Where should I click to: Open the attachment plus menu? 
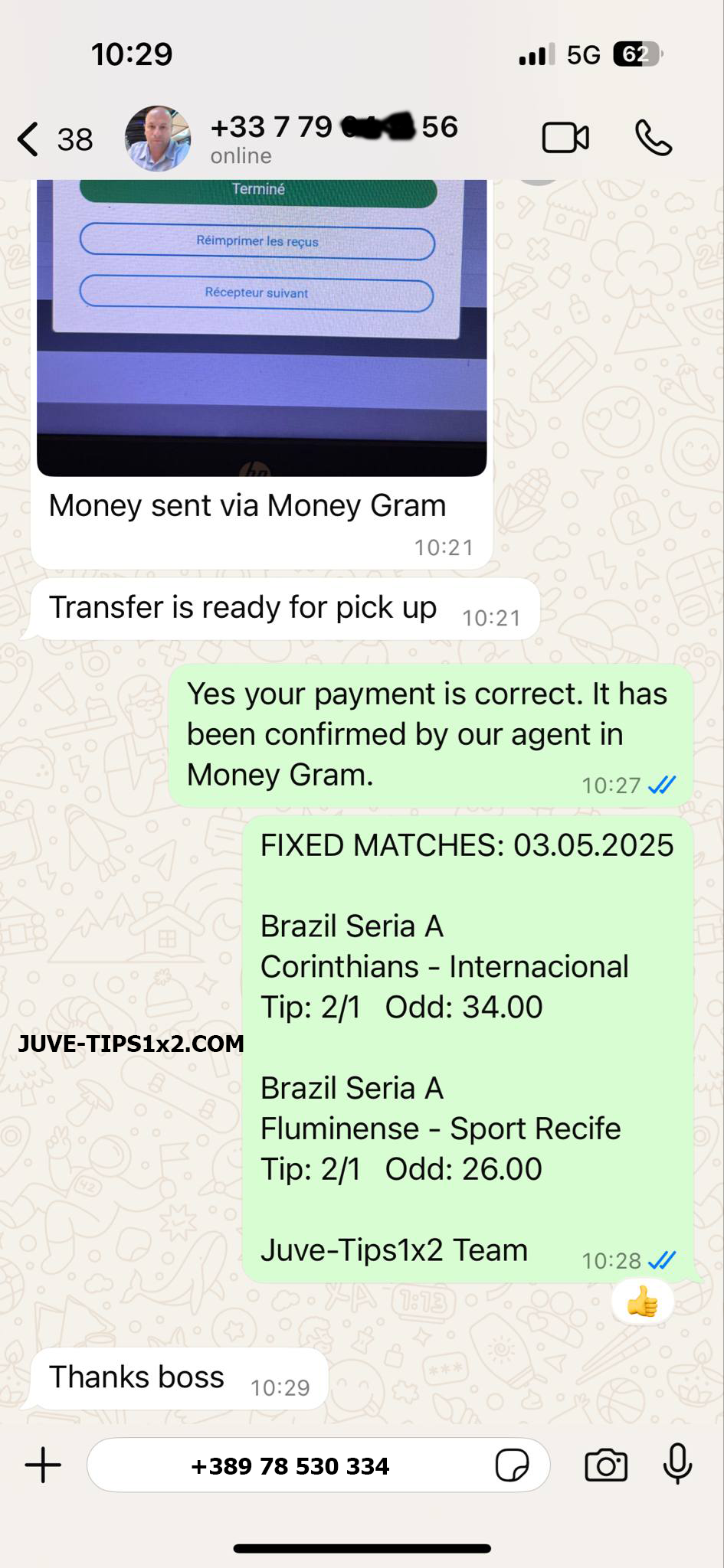[43, 1465]
